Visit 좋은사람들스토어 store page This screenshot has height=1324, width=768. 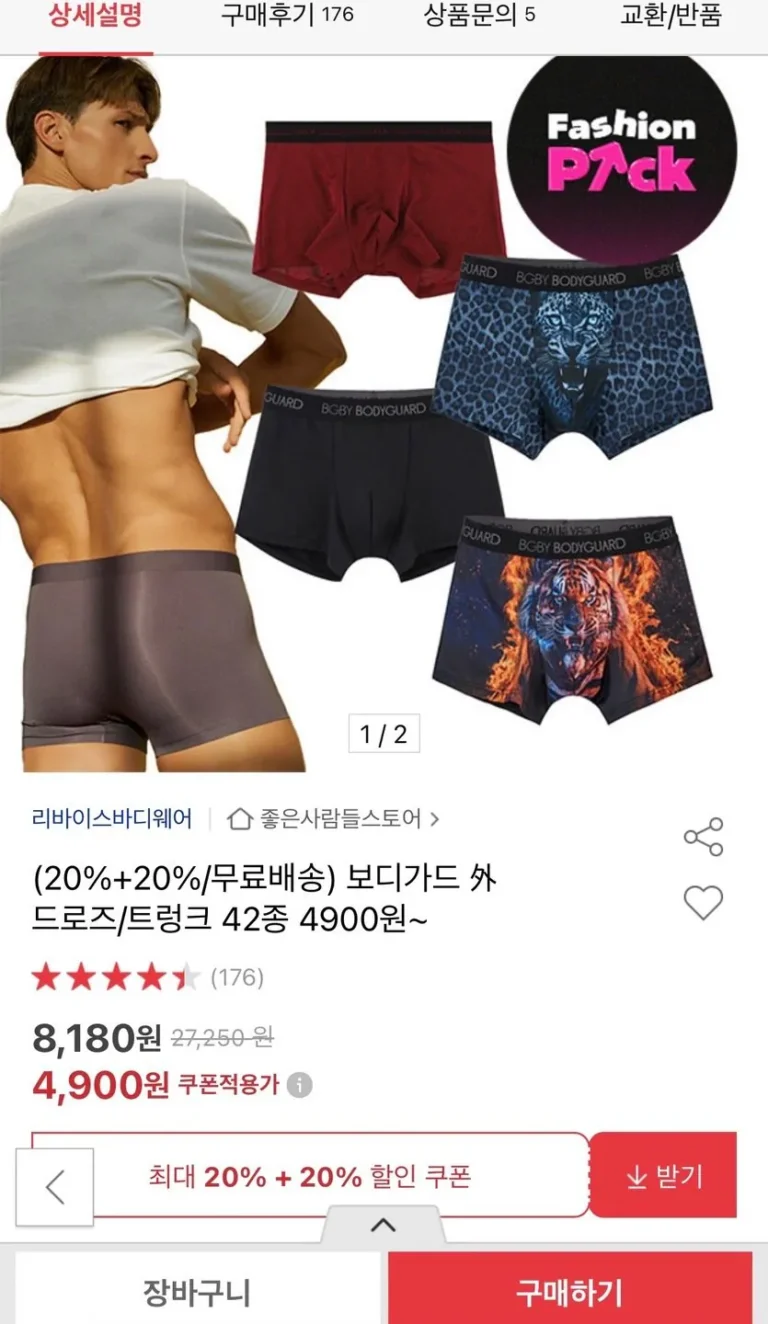[334, 819]
